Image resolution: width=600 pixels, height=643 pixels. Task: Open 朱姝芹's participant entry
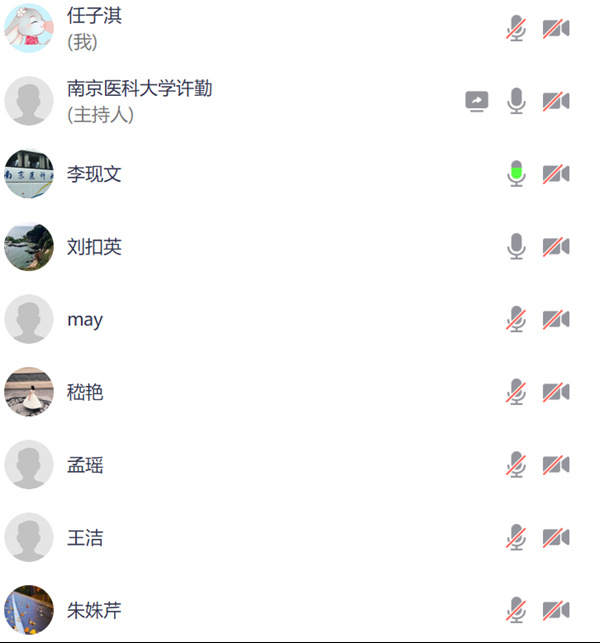[94, 610]
